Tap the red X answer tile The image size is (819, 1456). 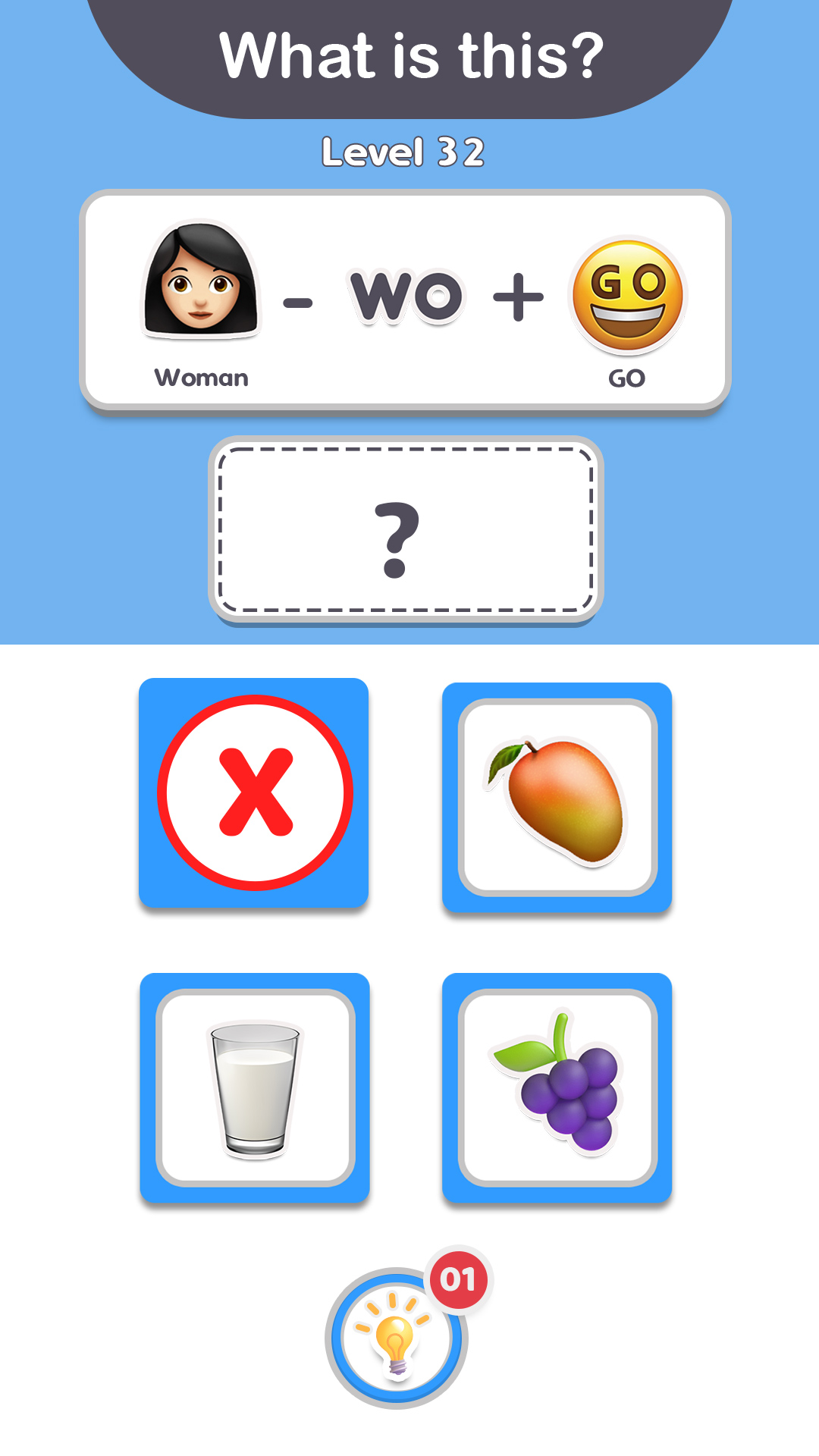pos(254,792)
